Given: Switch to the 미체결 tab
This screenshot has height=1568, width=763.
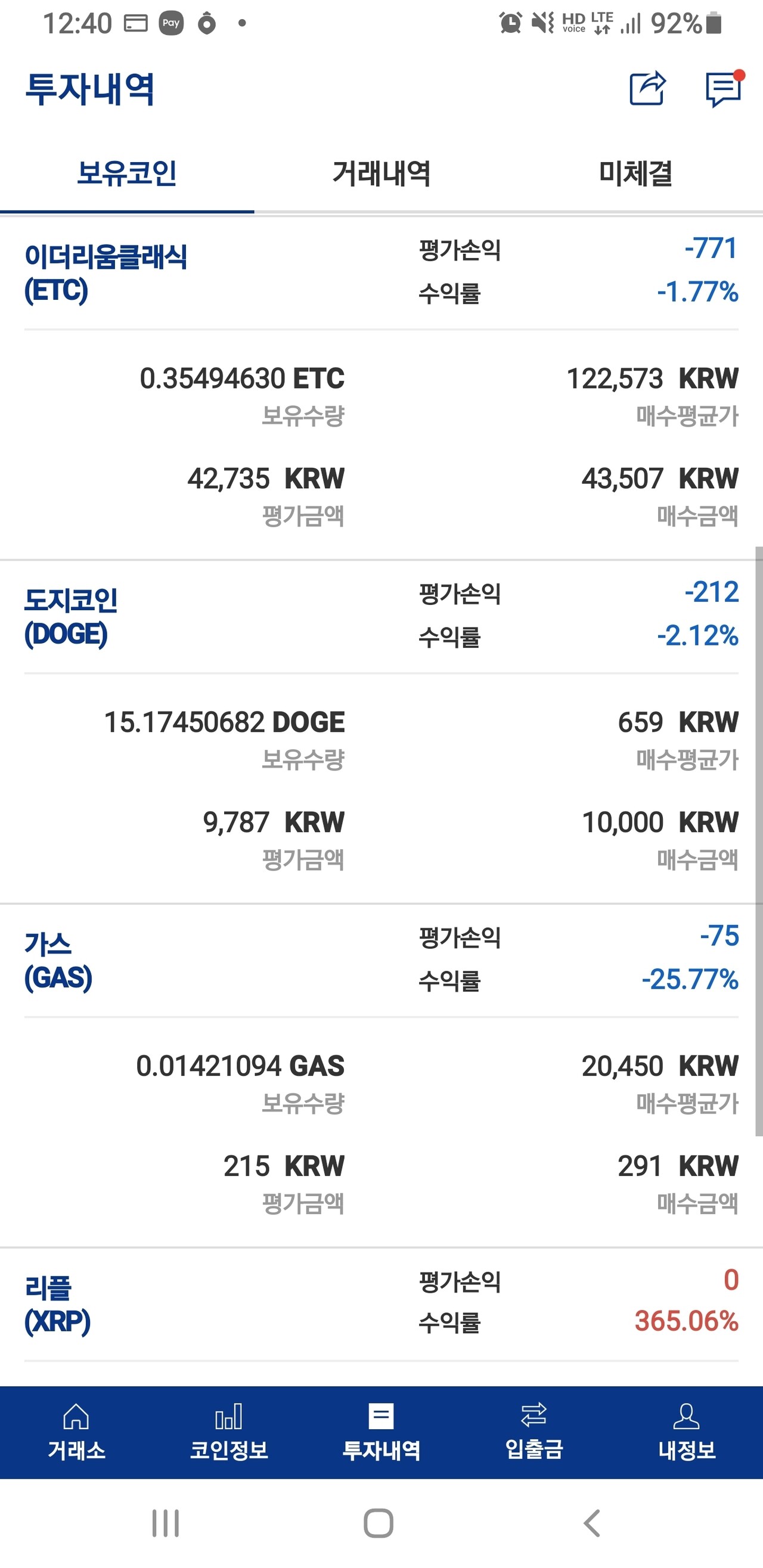Looking at the screenshot, I should tap(635, 173).
